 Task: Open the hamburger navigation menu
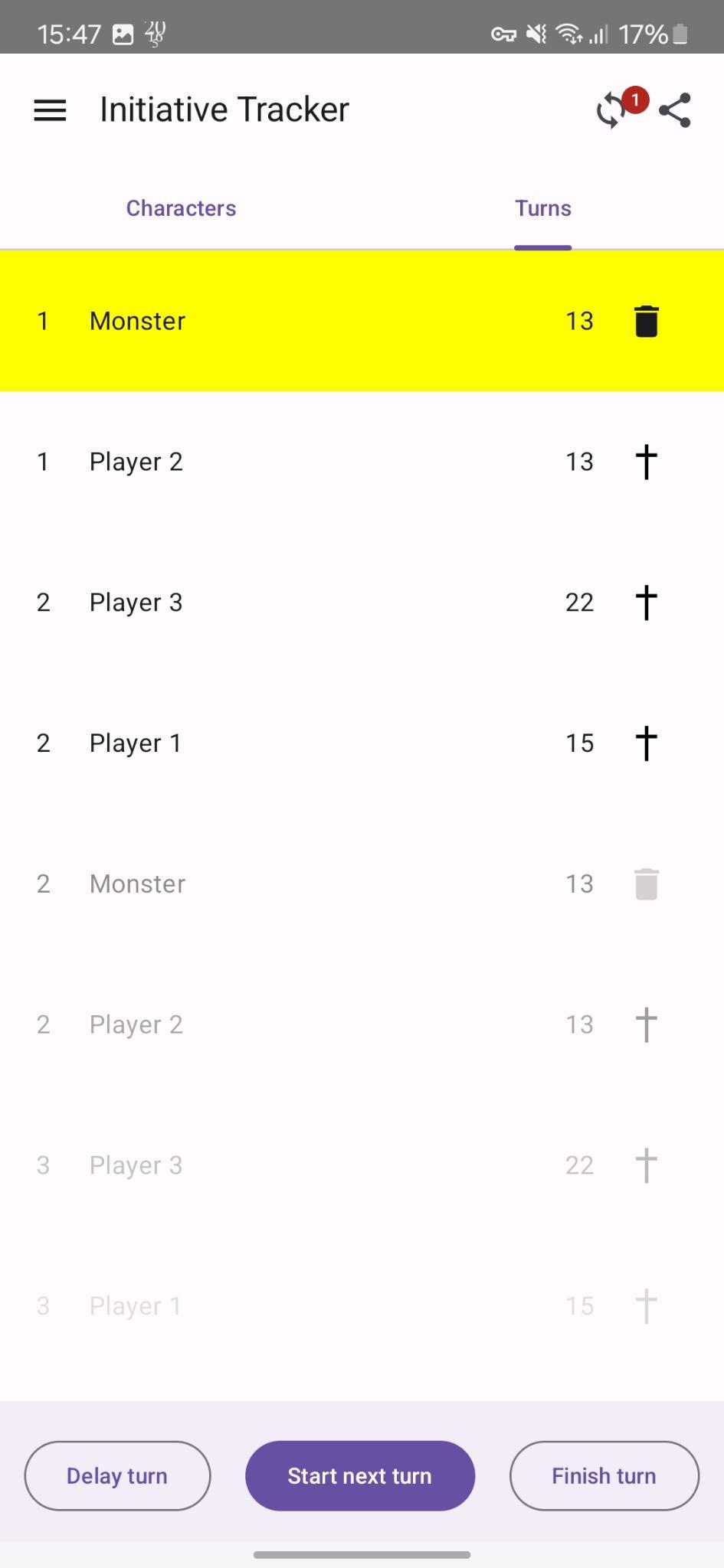pos(51,110)
